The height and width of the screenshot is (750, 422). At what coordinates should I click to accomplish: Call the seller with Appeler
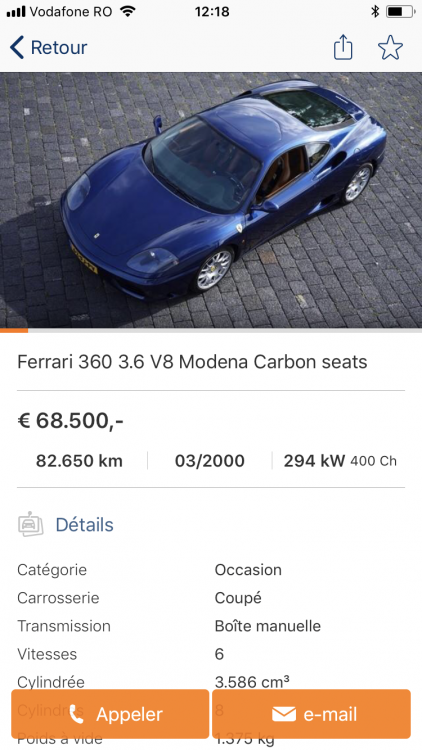110,714
